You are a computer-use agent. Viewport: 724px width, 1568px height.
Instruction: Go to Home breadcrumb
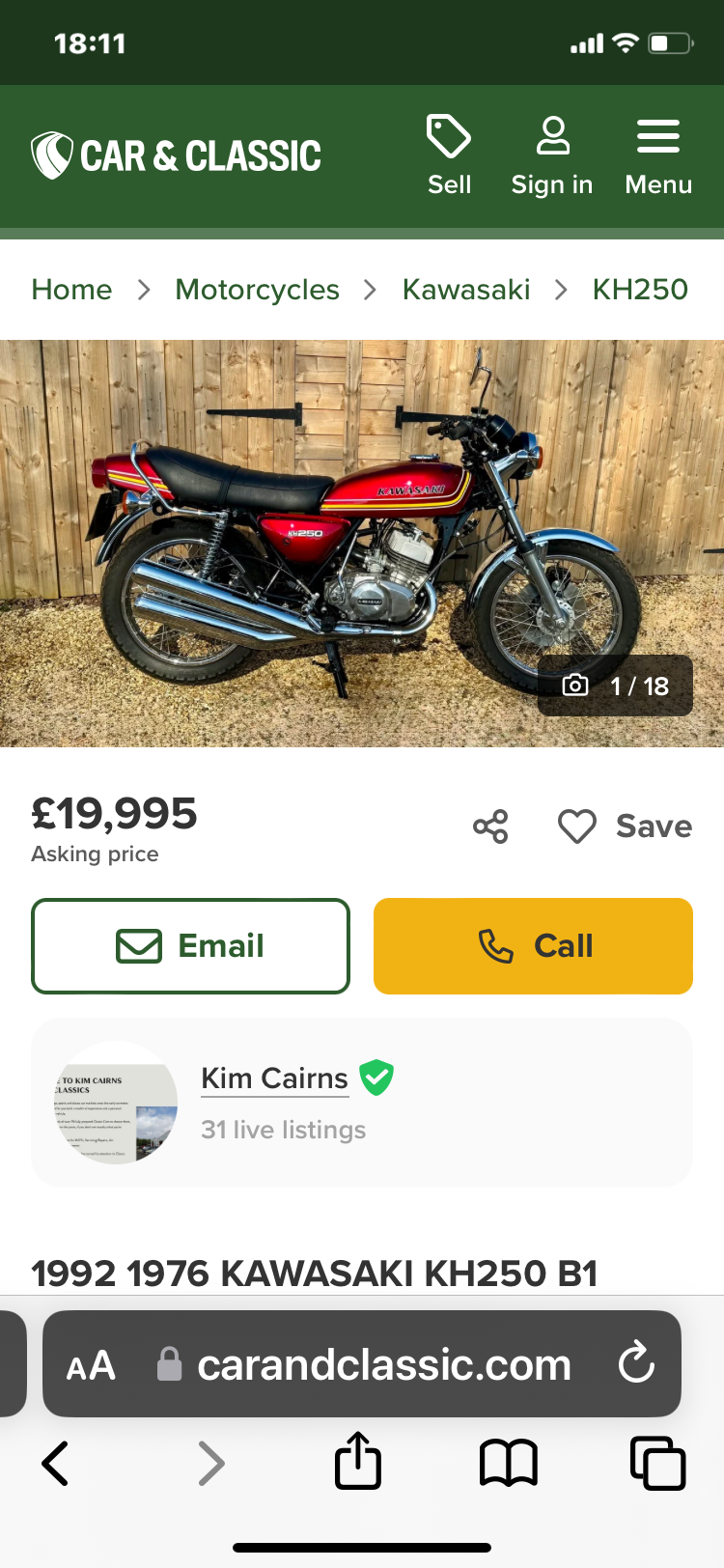pyautogui.click(x=71, y=290)
